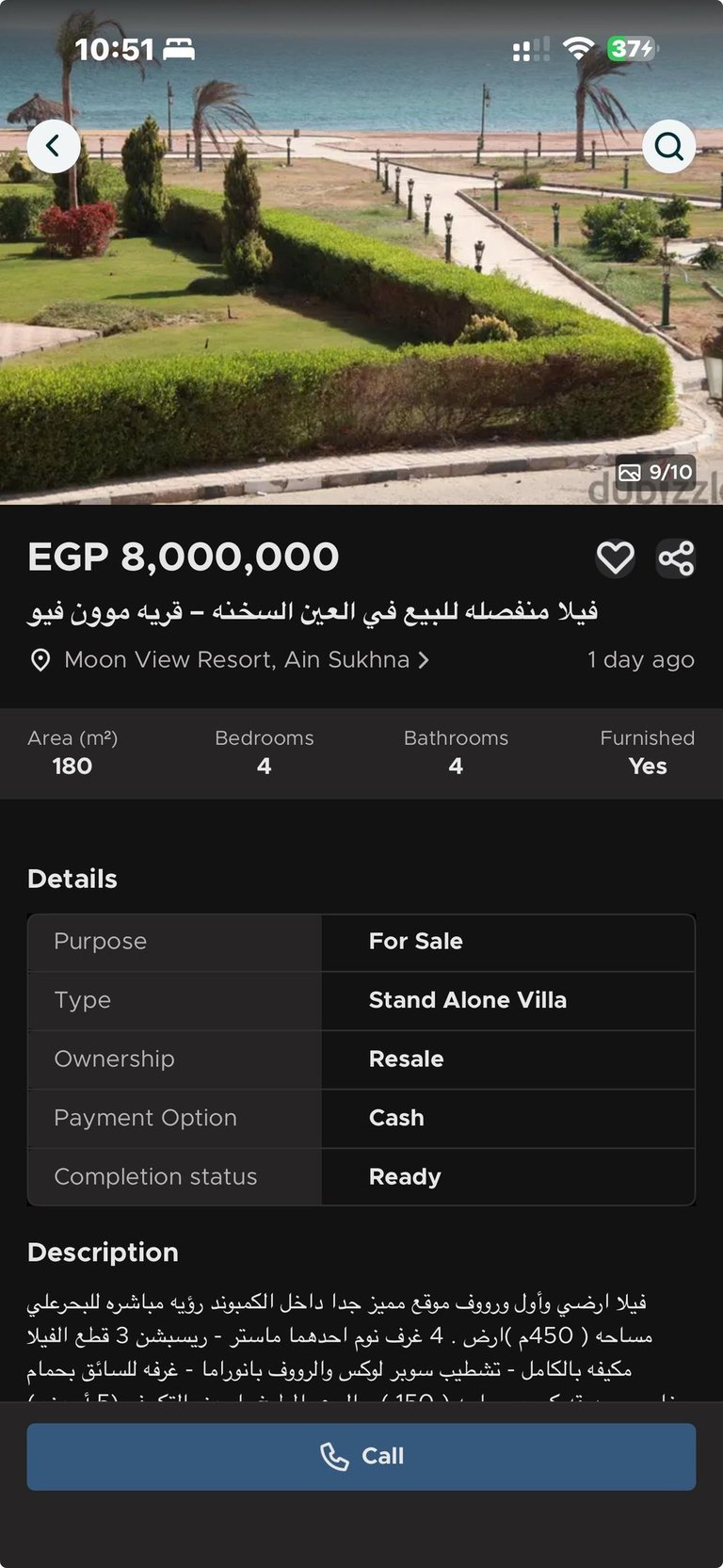The height and width of the screenshot is (1568, 723).
Task: Open search with the magnifier icon
Action: pos(668,146)
